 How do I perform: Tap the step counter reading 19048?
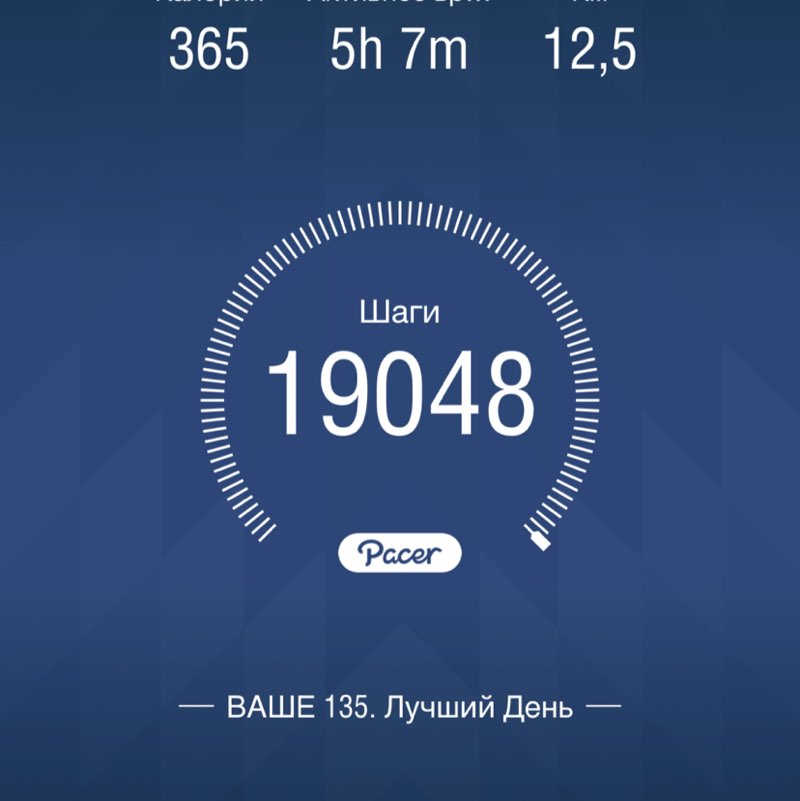click(x=400, y=390)
